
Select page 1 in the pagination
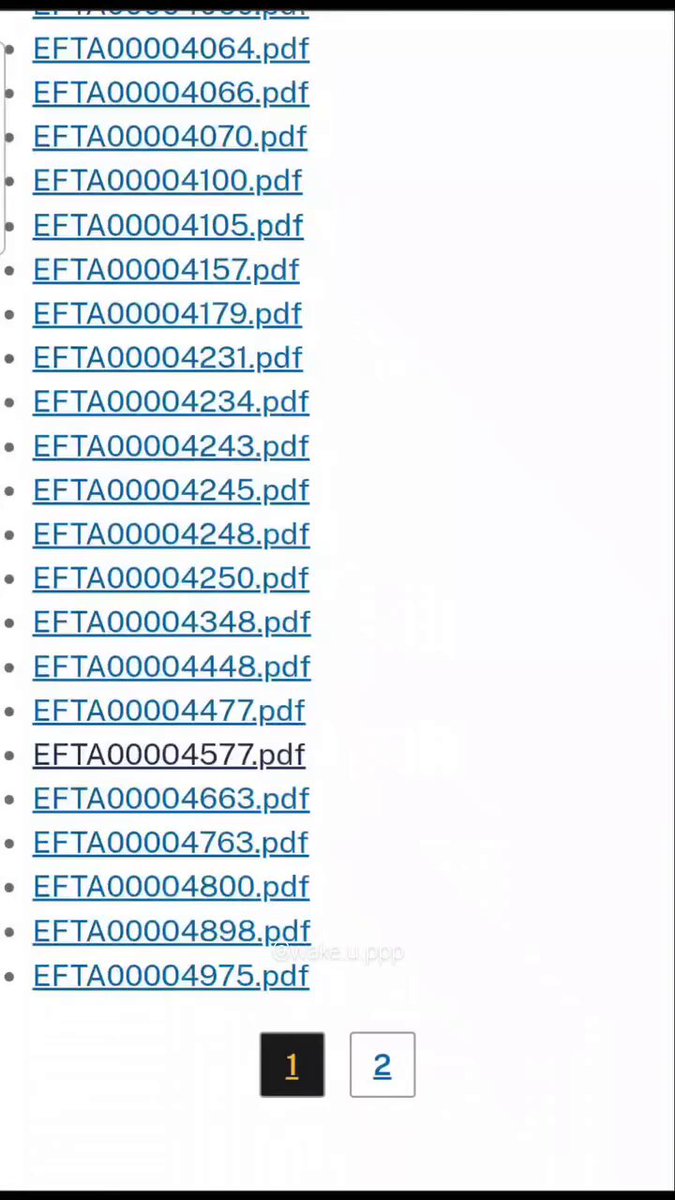coord(292,1065)
